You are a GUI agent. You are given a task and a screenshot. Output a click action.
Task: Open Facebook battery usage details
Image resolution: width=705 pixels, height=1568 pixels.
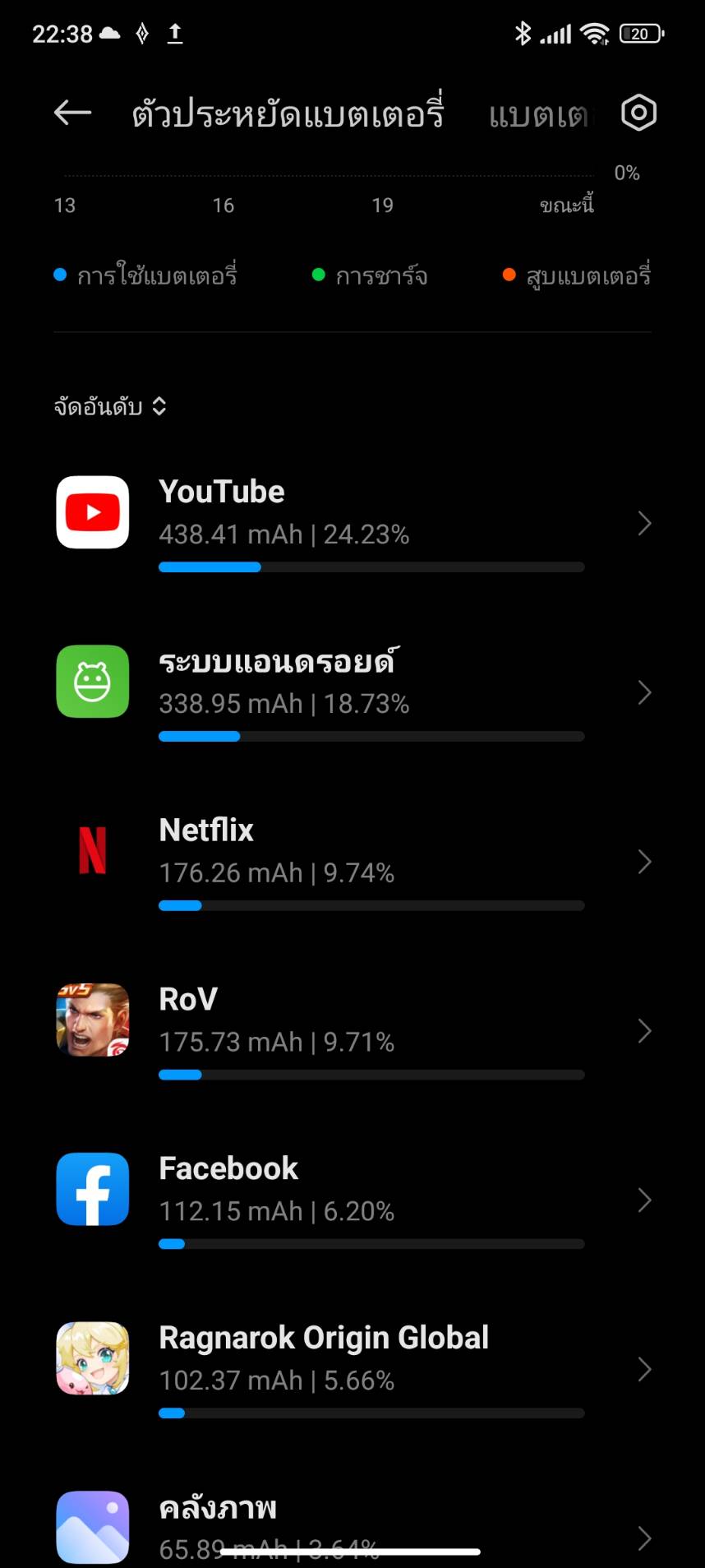pos(353,1200)
